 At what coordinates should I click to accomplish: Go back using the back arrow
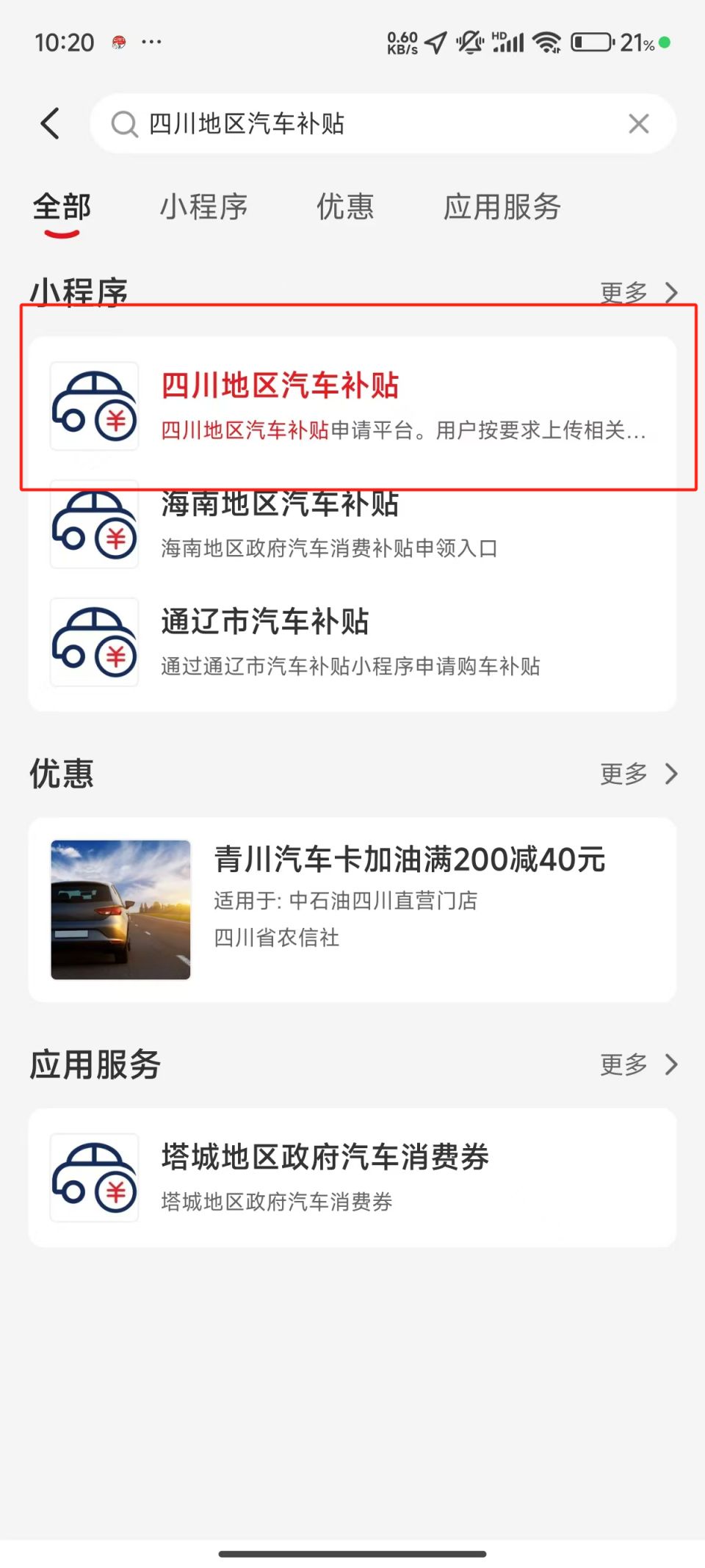click(50, 123)
